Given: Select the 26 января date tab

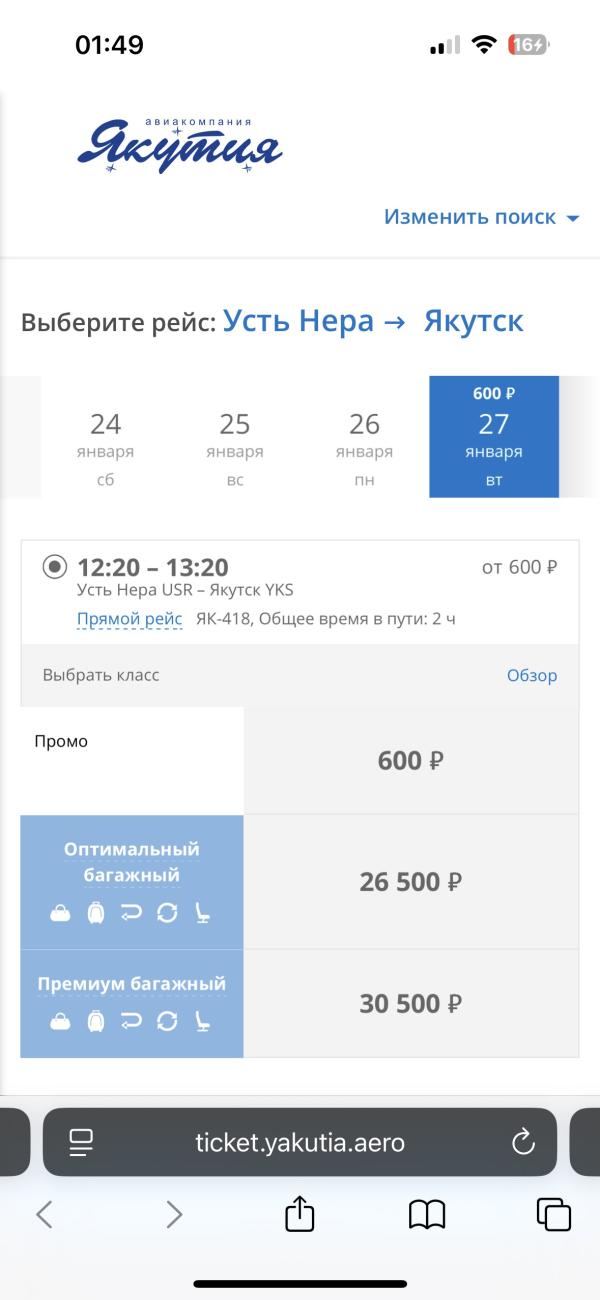Looking at the screenshot, I should pos(364,437).
